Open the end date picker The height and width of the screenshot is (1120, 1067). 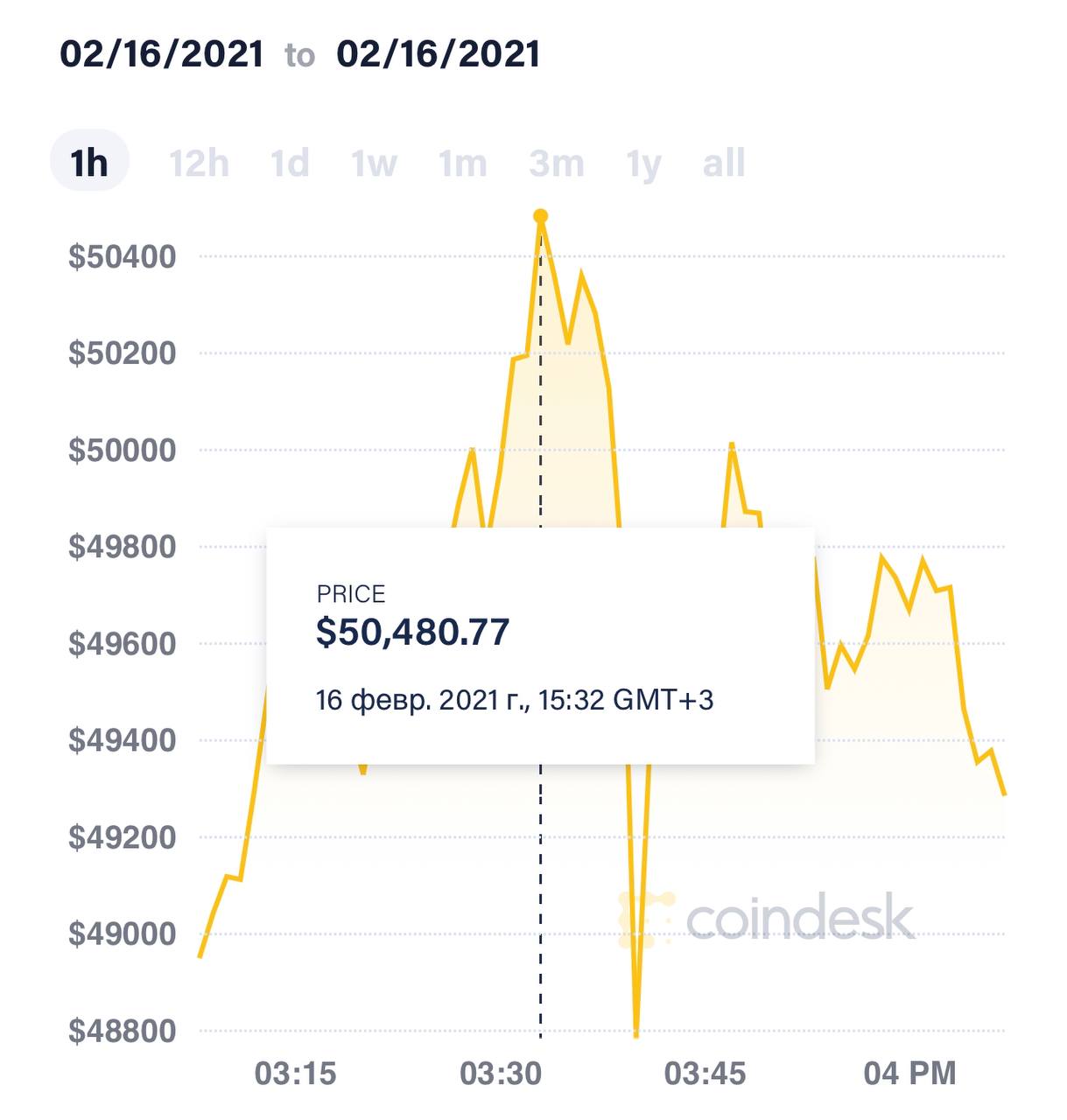tap(439, 54)
